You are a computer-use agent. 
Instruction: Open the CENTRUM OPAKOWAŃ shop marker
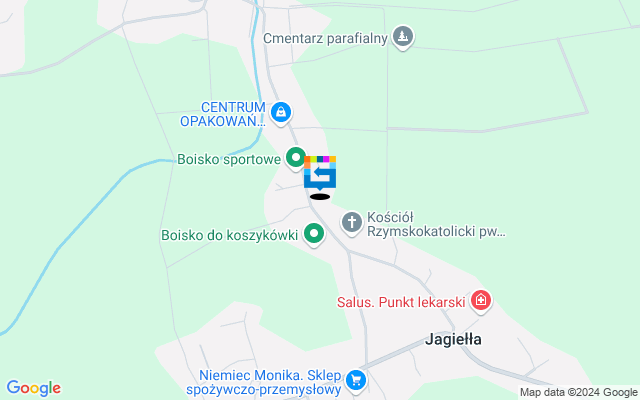281,111
